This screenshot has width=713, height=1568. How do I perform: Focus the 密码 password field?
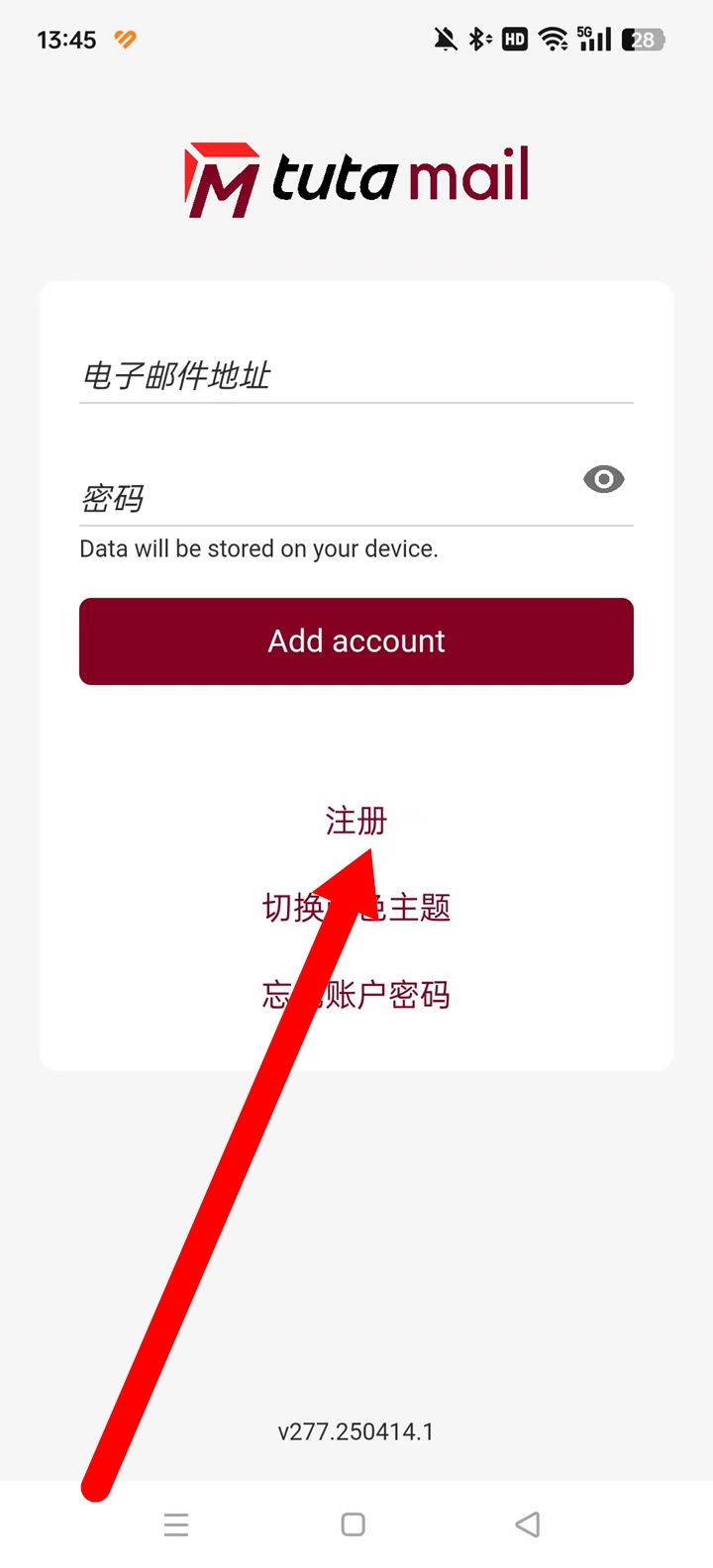point(327,498)
